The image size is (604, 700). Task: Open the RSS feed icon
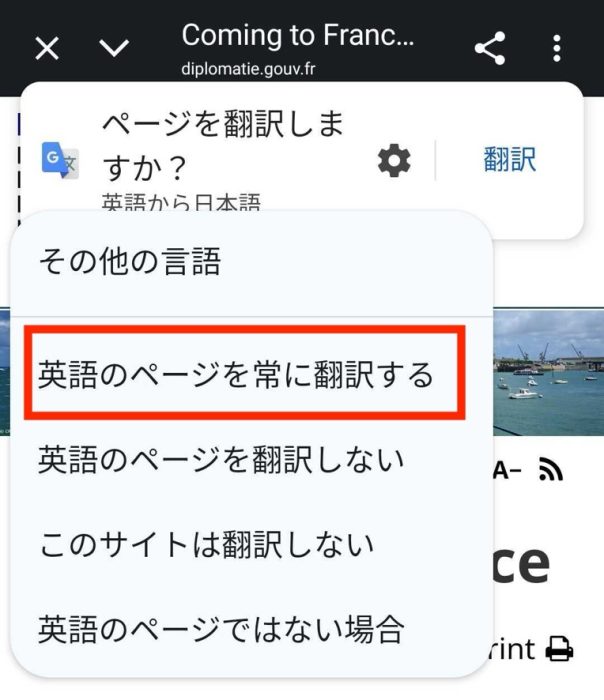click(x=550, y=469)
